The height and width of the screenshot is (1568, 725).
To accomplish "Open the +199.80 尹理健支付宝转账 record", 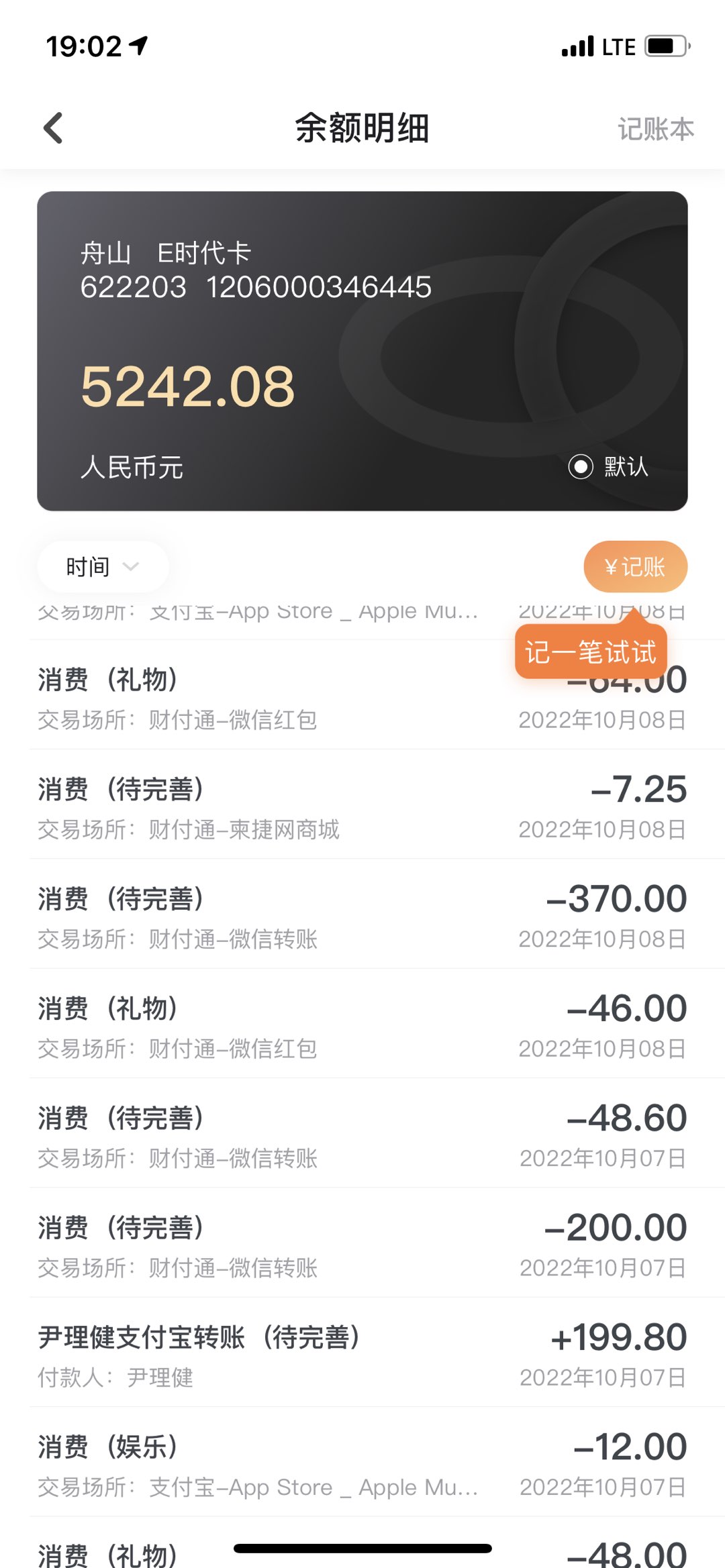I will (362, 1353).
